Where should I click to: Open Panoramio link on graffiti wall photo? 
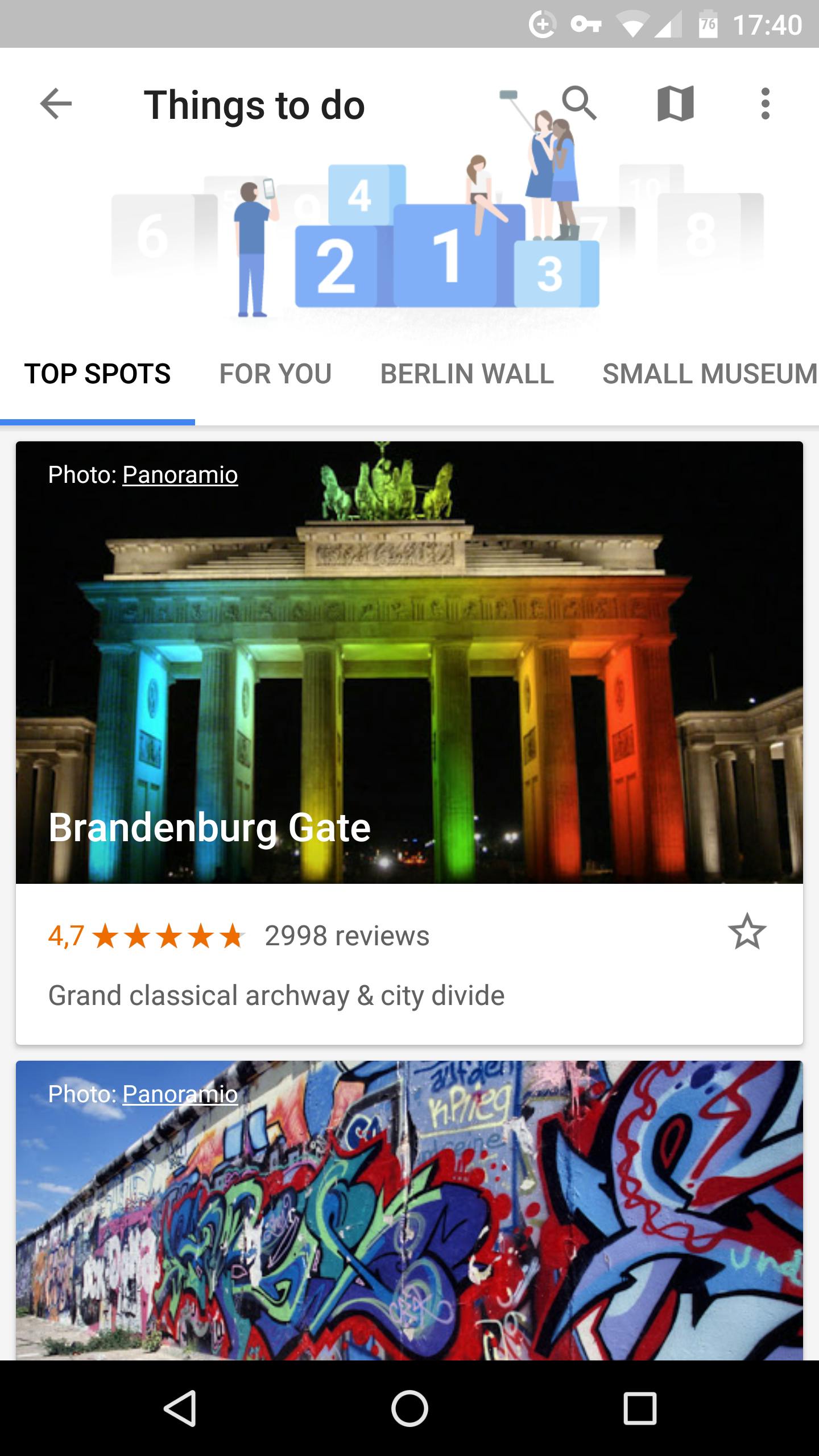180,1094
